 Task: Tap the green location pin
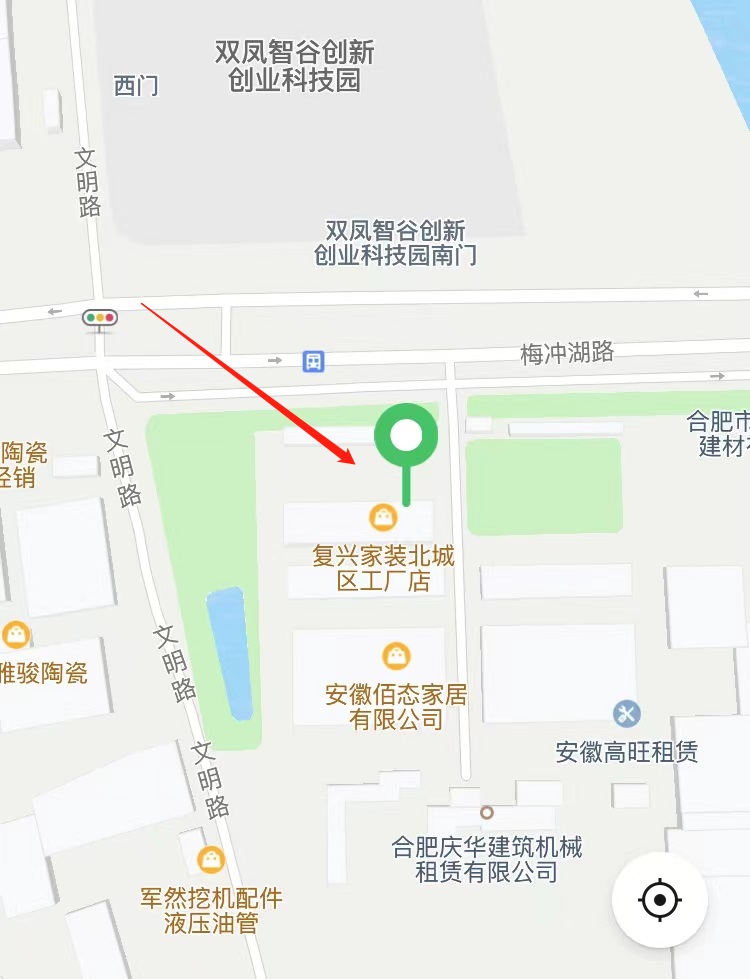406,437
